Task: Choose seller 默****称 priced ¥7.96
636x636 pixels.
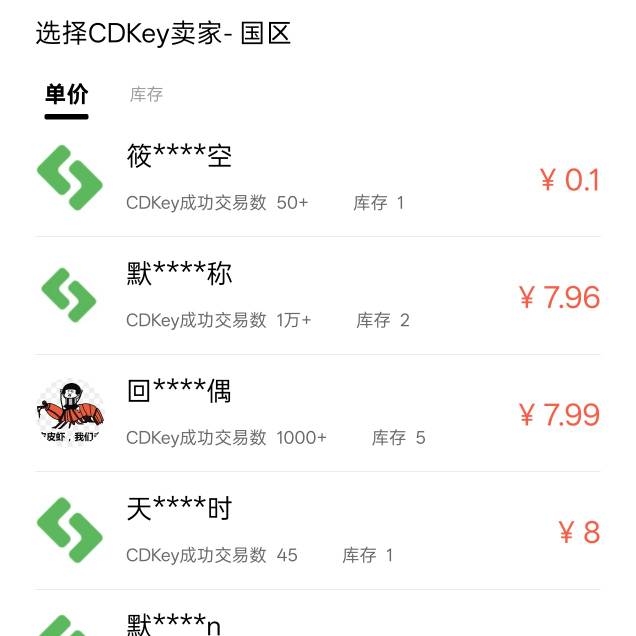Action: [x=317, y=296]
